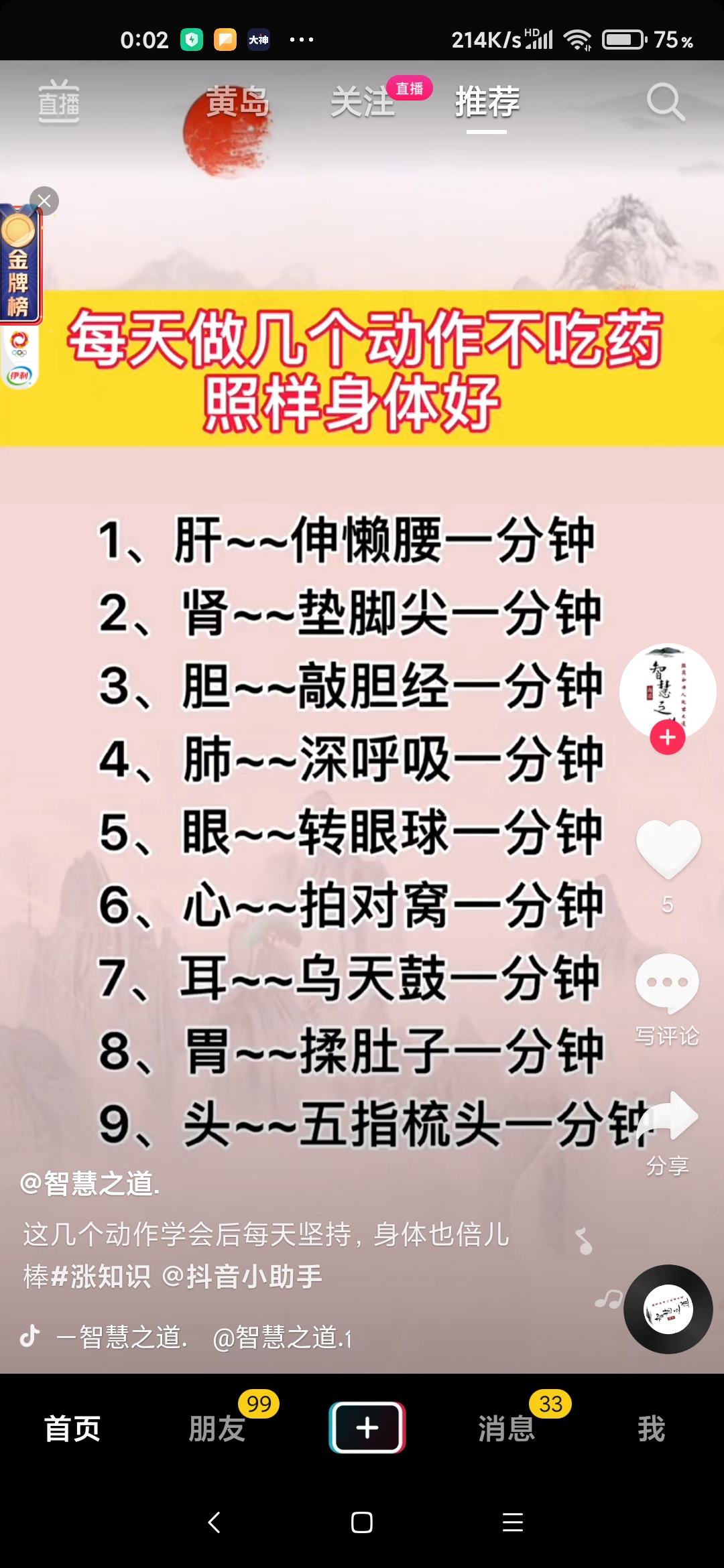Switch to the 黄岛 tab

[x=237, y=102]
